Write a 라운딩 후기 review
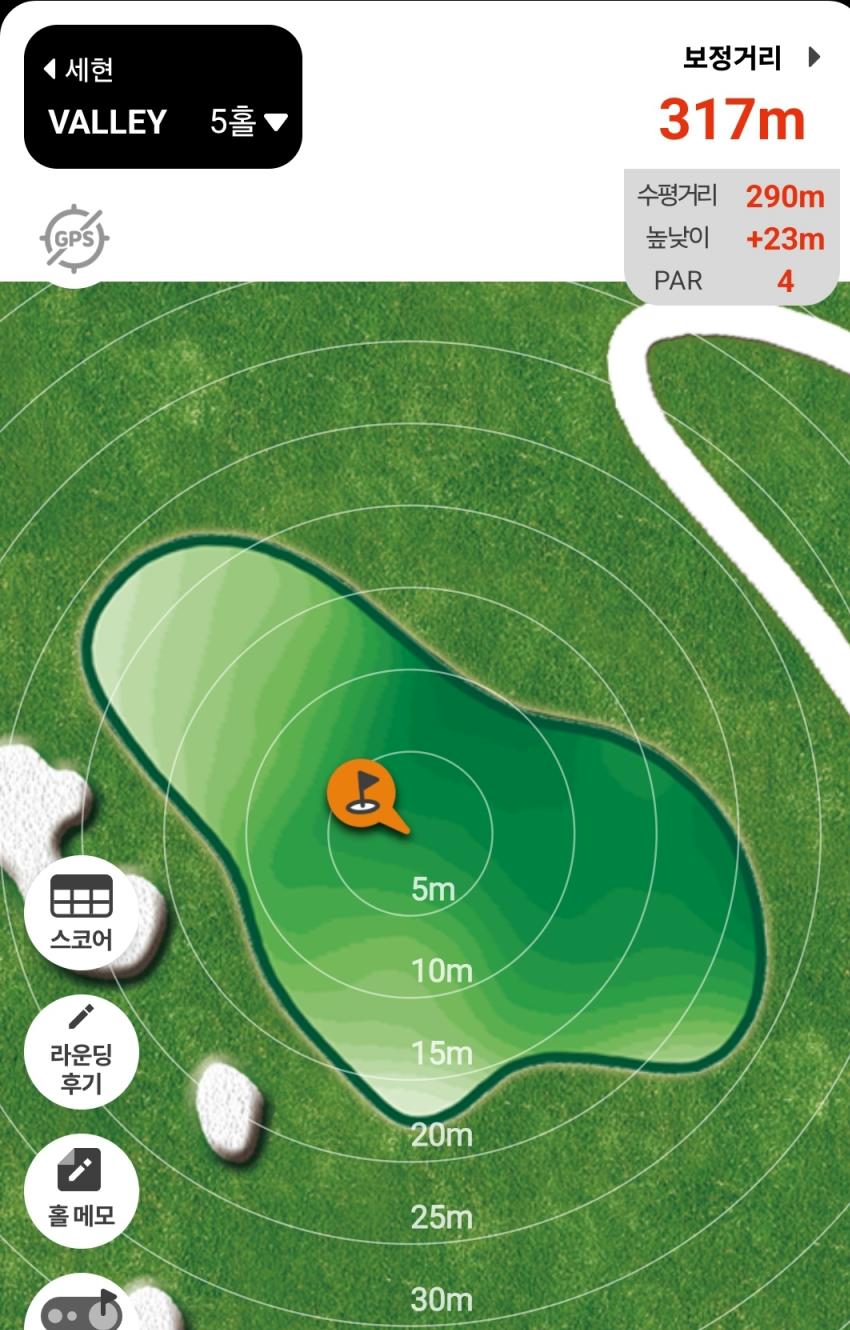This screenshot has height=1330, width=850. [x=81, y=1052]
